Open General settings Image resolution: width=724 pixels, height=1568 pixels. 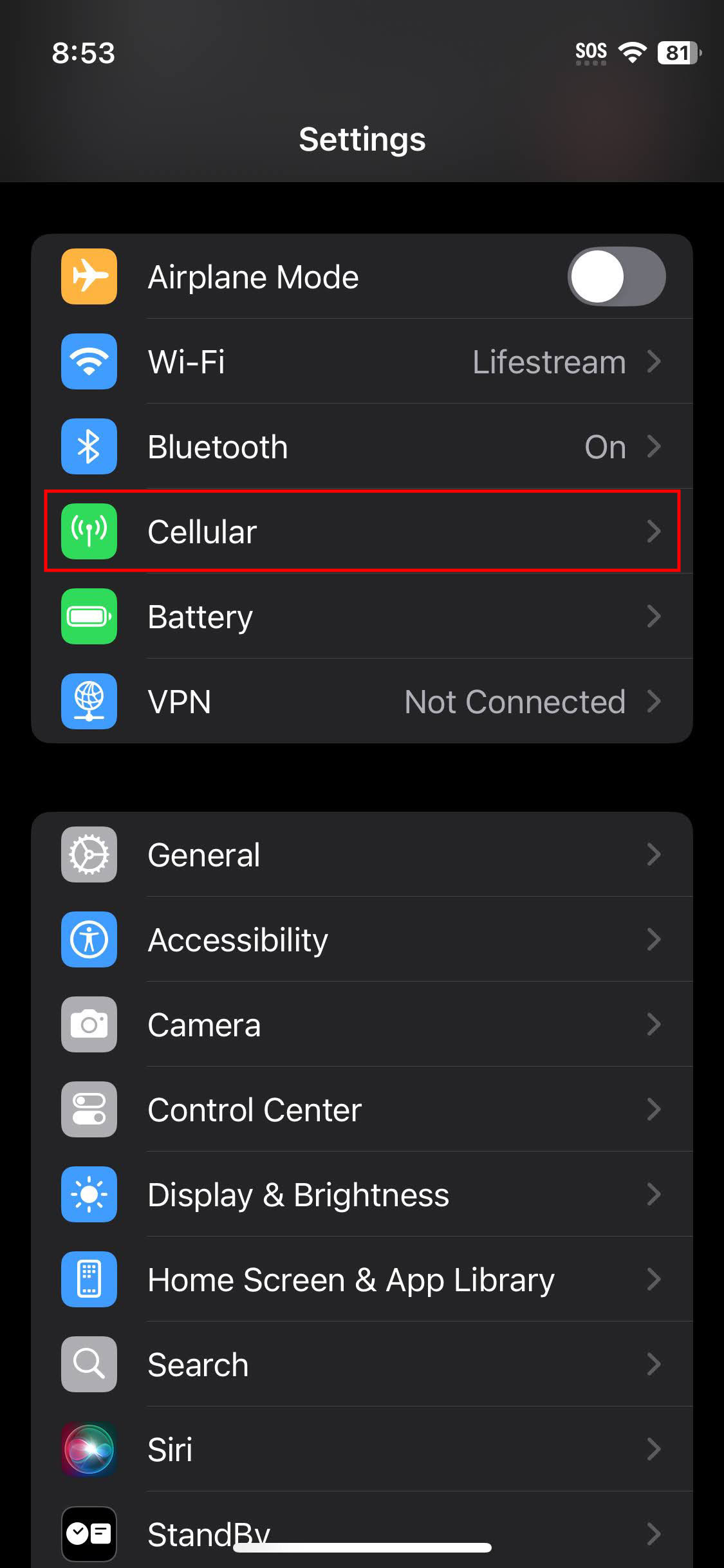pos(362,854)
